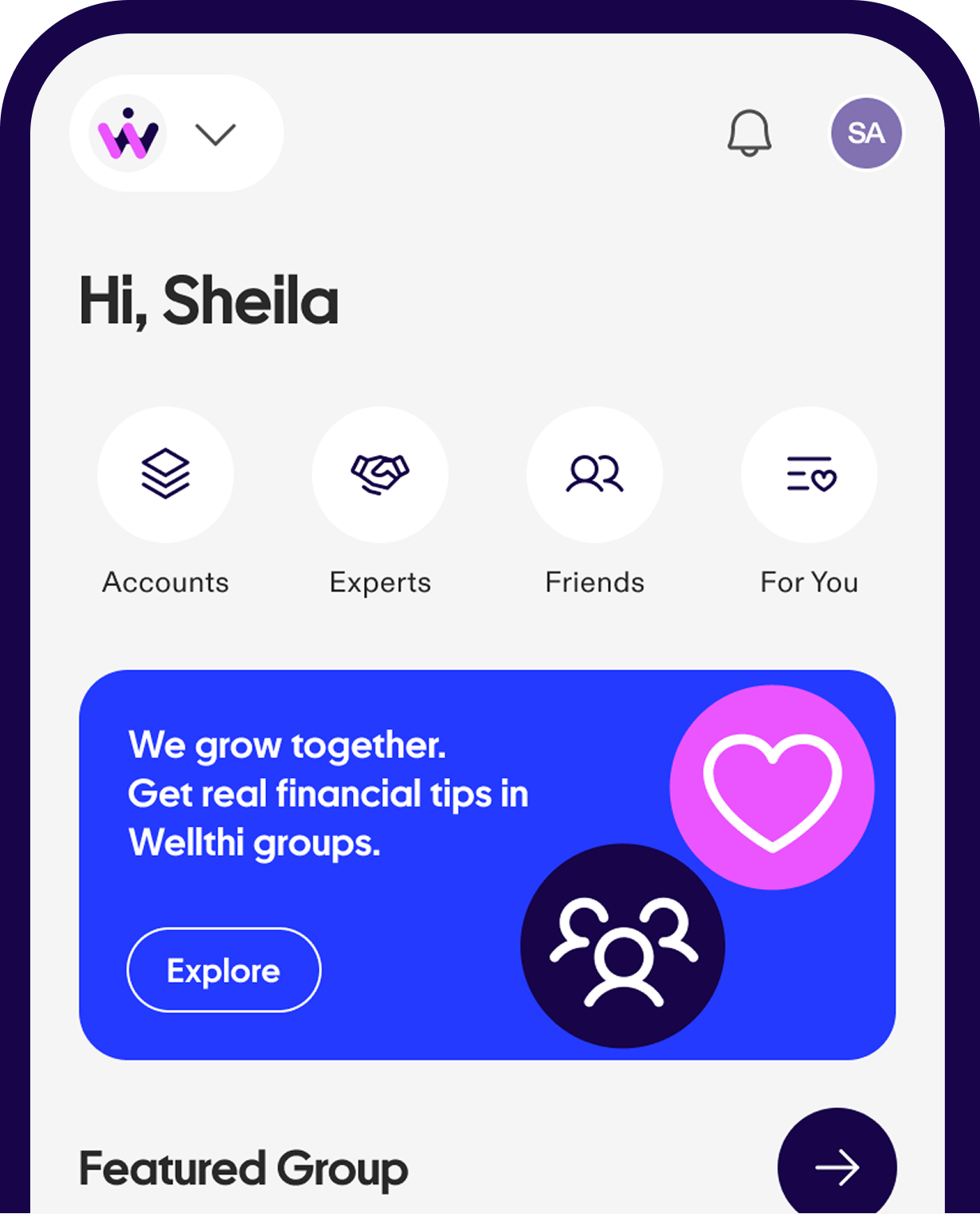
Task: Expand the Wellthi logo dropdown
Action: (x=214, y=134)
